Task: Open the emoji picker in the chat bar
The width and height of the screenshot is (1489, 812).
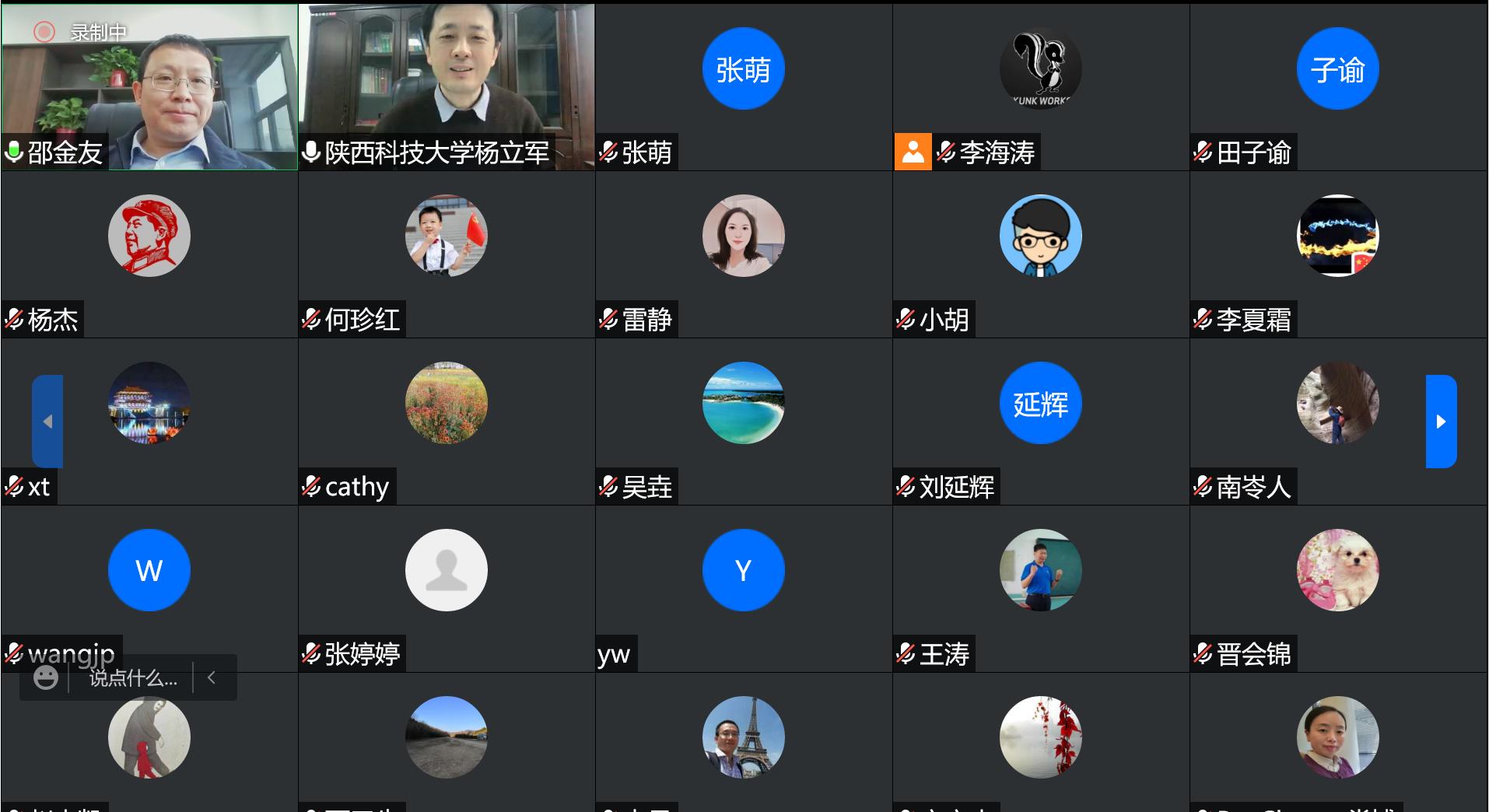Action: (46, 678)
